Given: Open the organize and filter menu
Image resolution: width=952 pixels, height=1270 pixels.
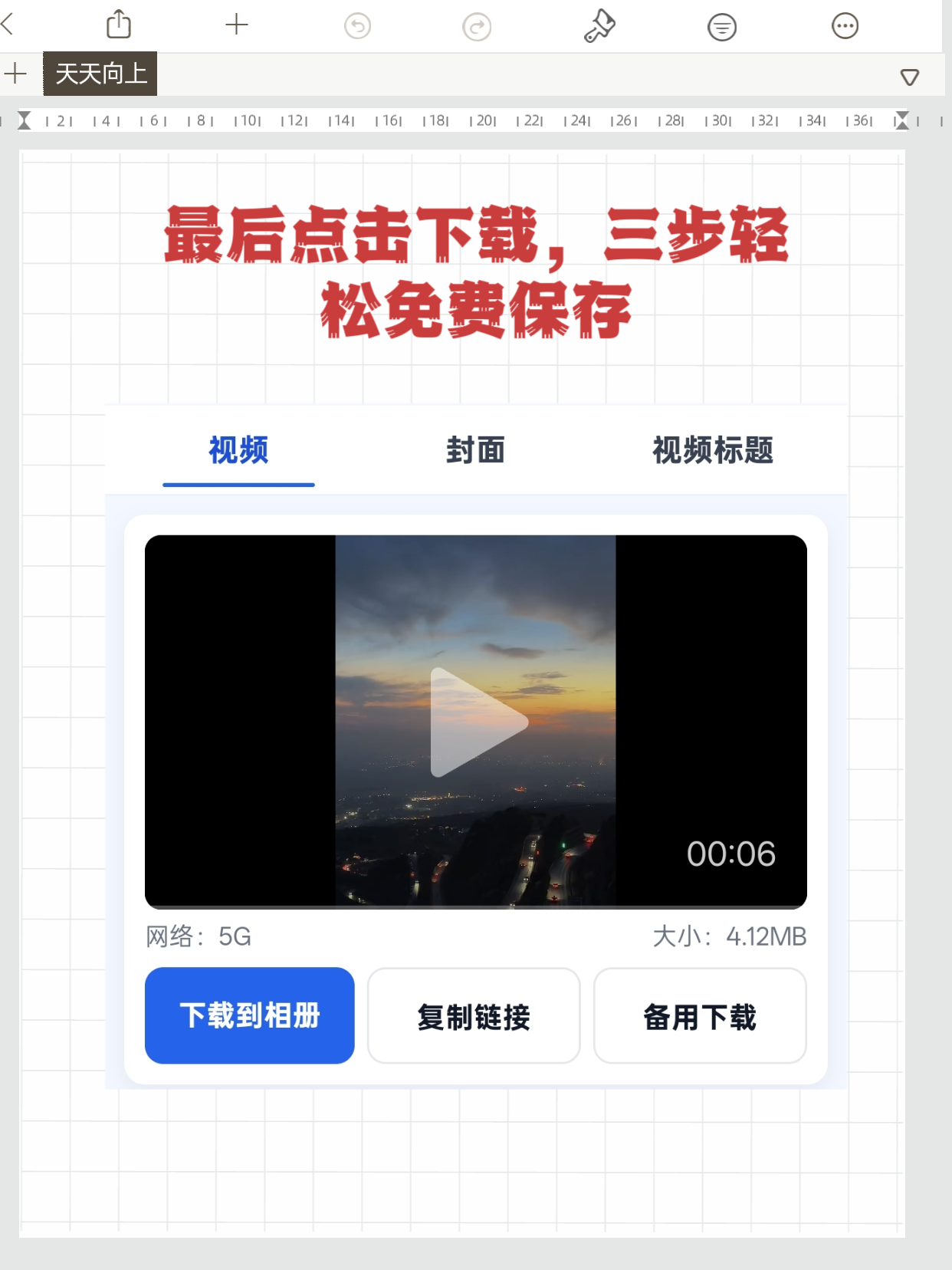Looking at the screenshot, I should [x=721, y=27].
